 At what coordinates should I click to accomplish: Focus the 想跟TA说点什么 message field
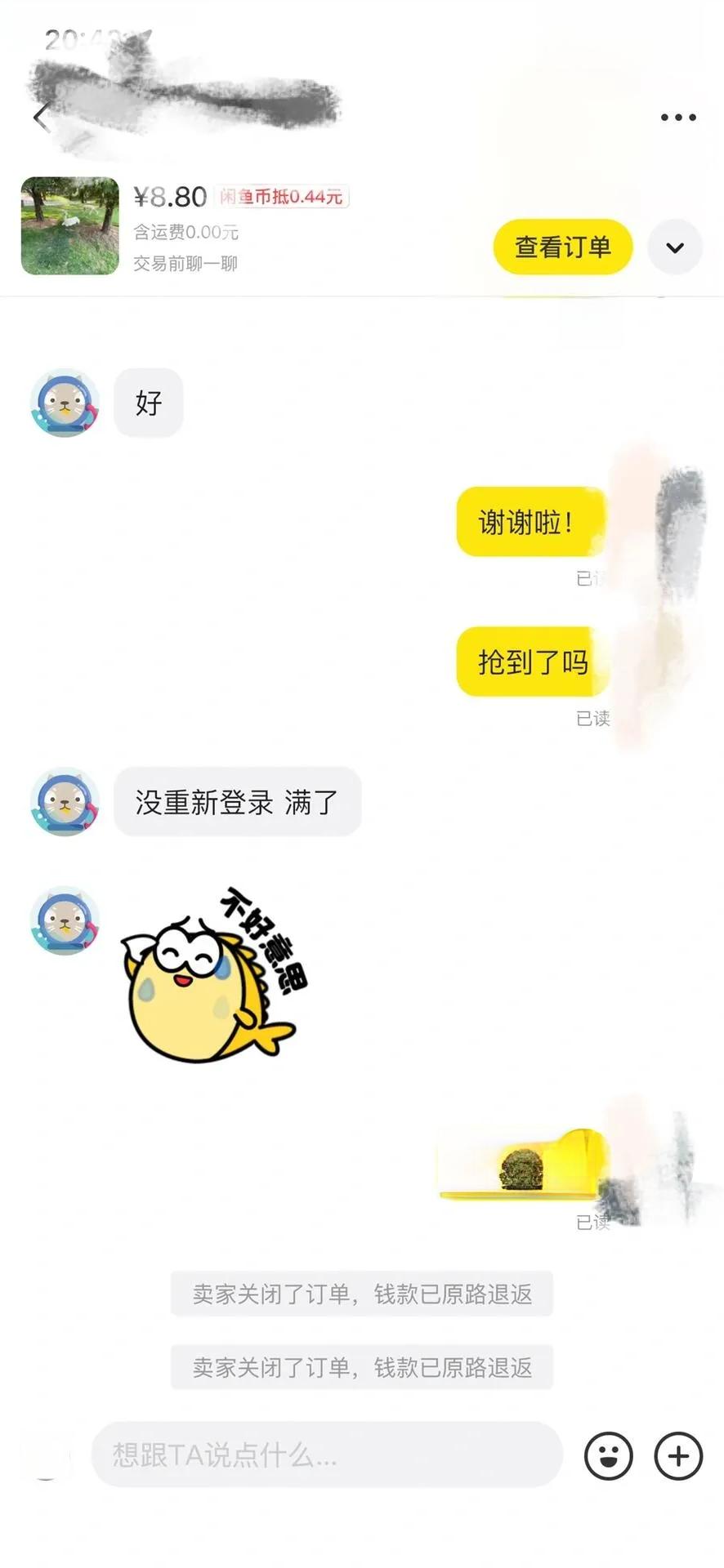pos(327,1454)
